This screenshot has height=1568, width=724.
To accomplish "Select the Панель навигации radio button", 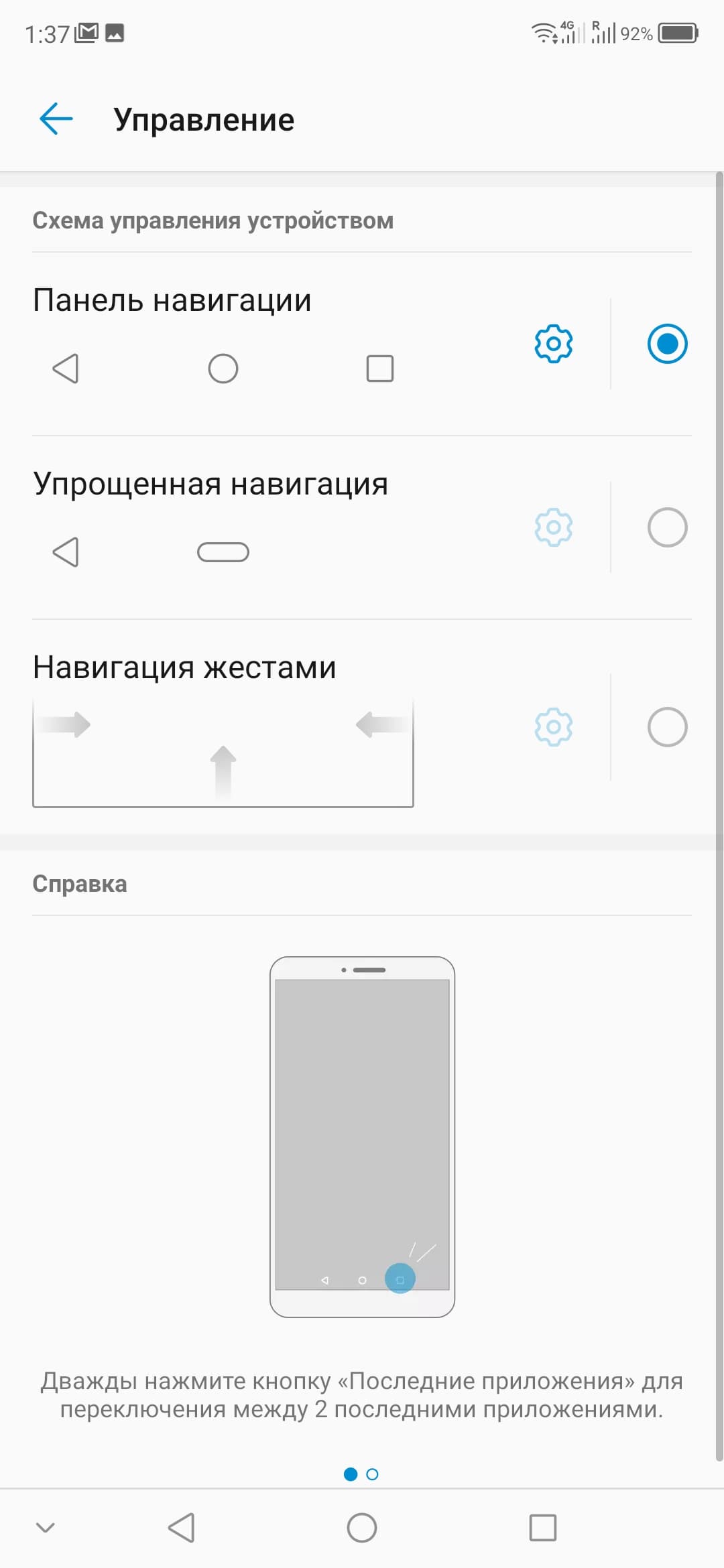I will pos(667,344).
